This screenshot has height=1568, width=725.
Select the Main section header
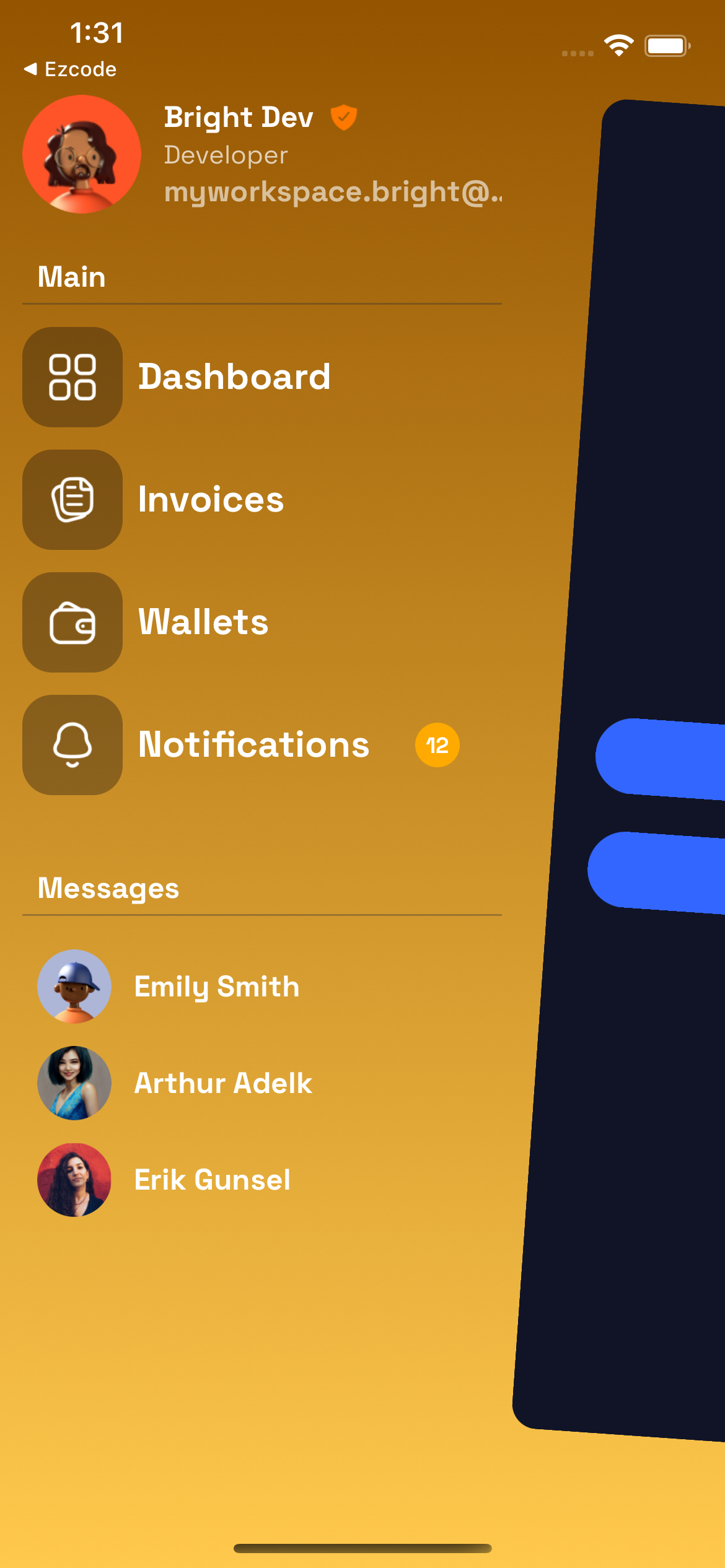click(72, 277)
